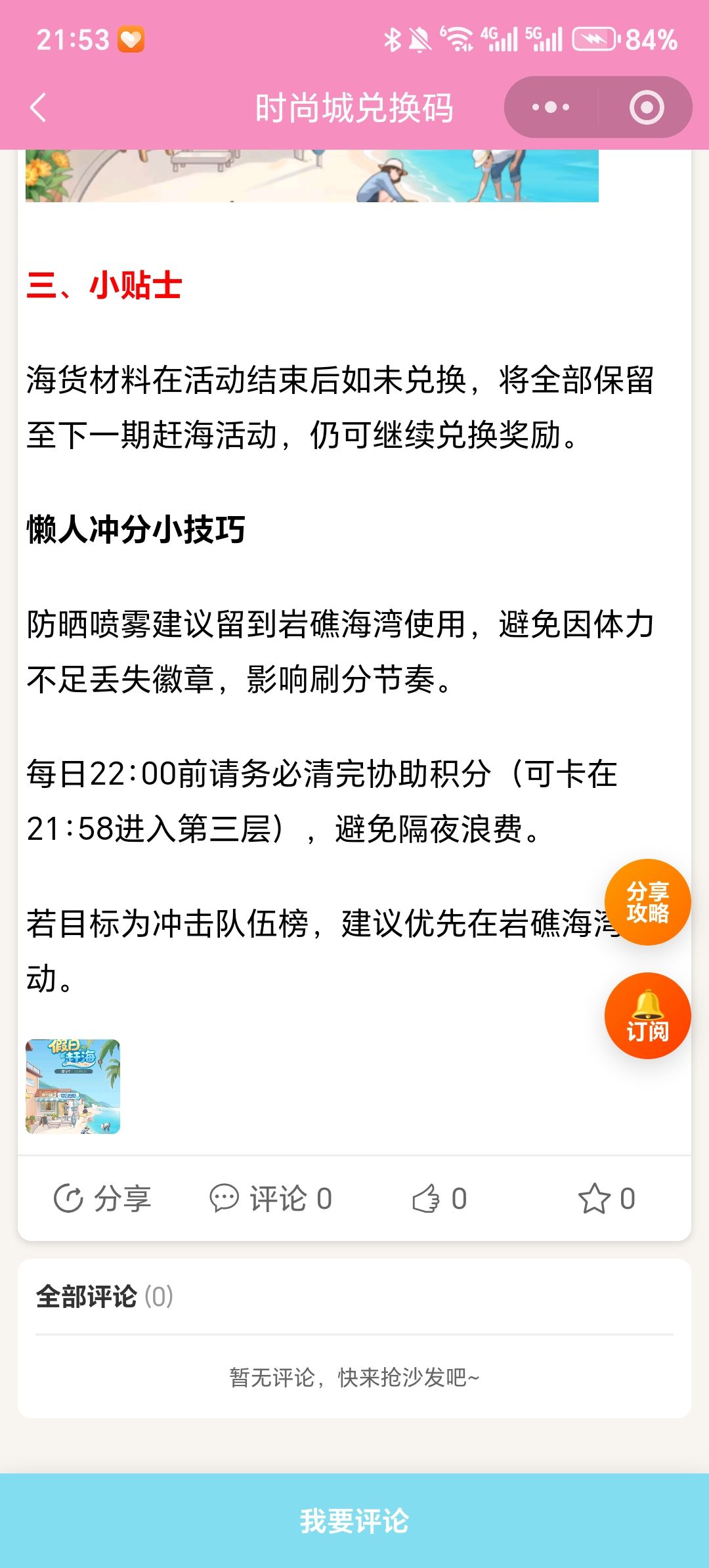Subscribe via the 订阅 bell button

647,1016
